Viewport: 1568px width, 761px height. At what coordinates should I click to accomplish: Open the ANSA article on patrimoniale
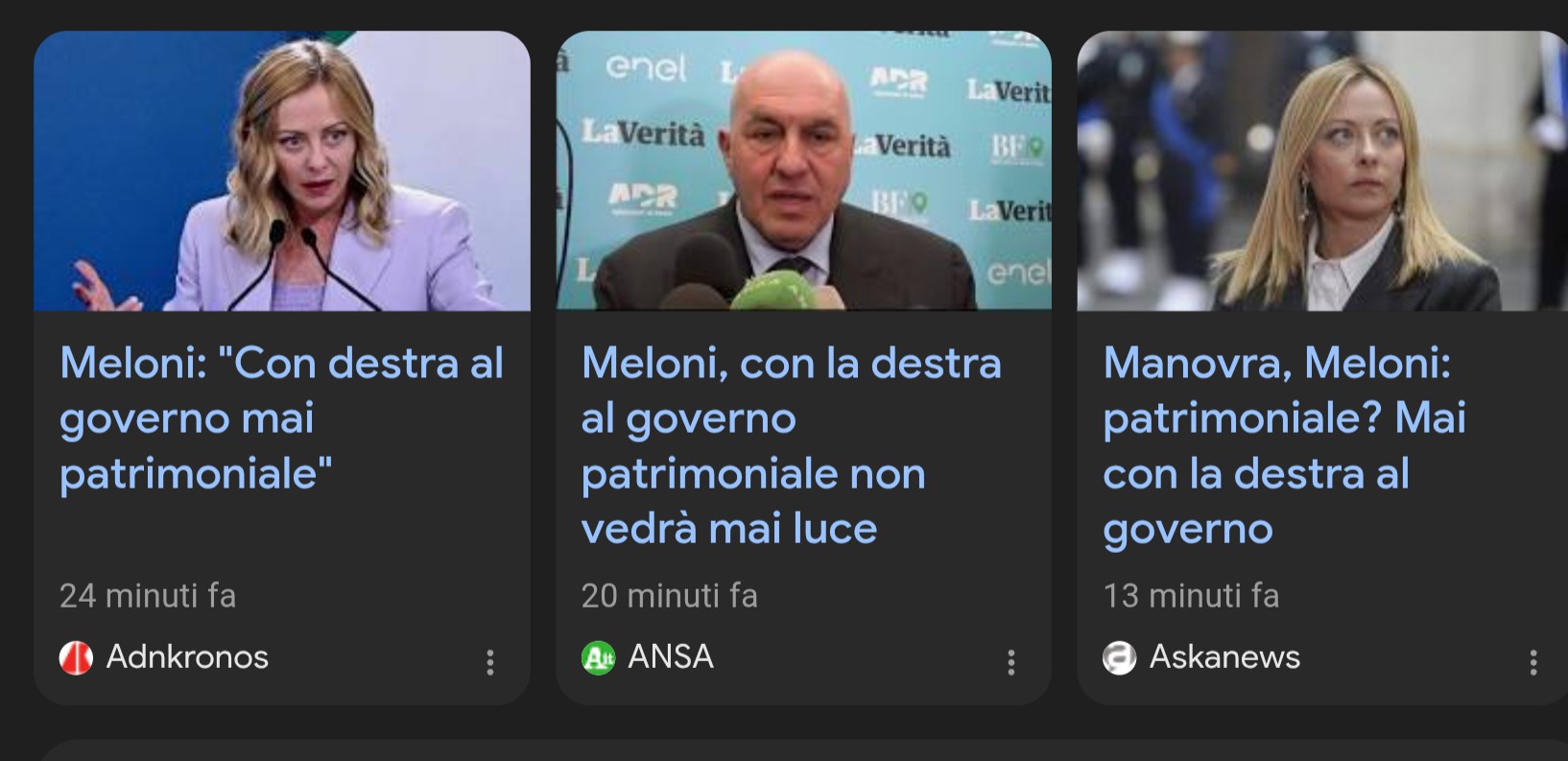(x=791, y=445)
